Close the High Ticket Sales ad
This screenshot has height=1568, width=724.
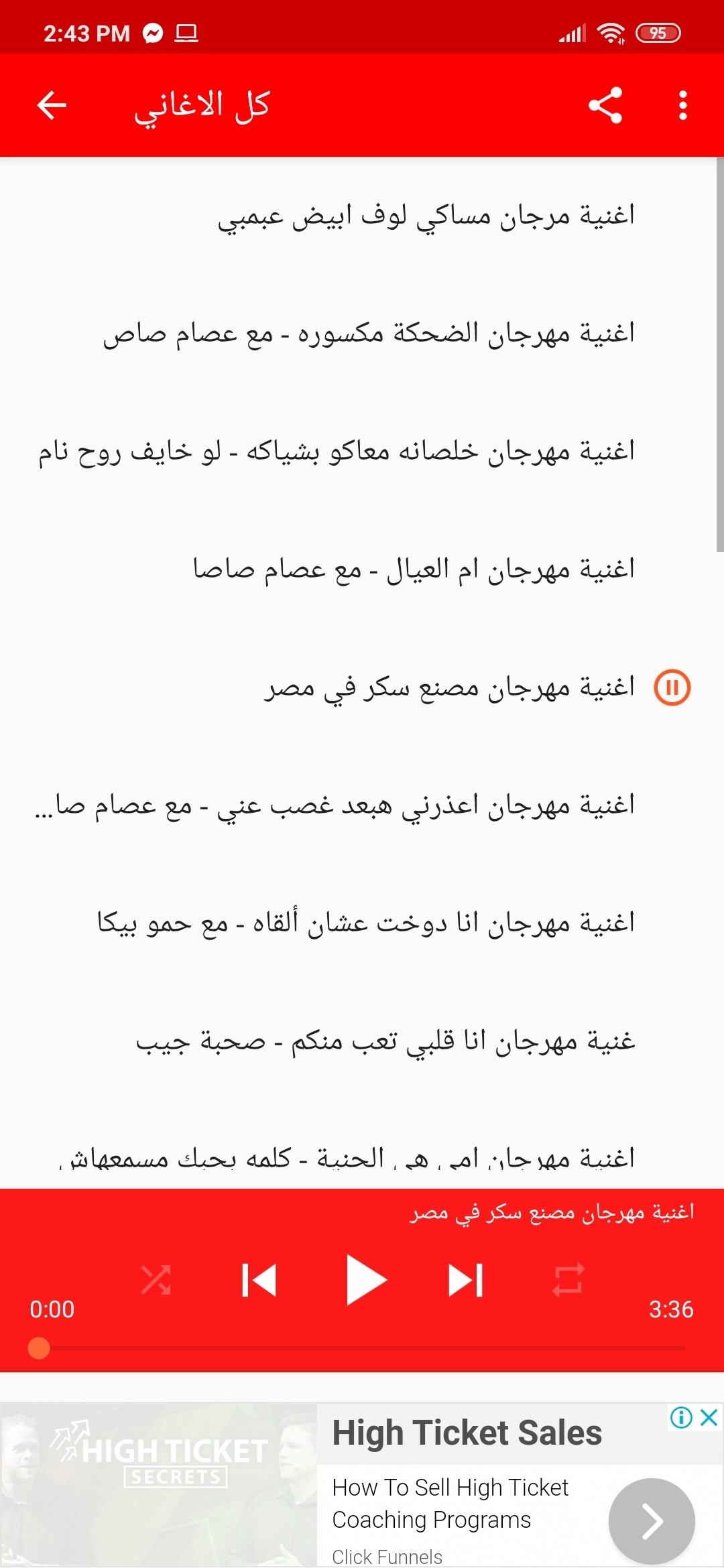click(709, 1417)
